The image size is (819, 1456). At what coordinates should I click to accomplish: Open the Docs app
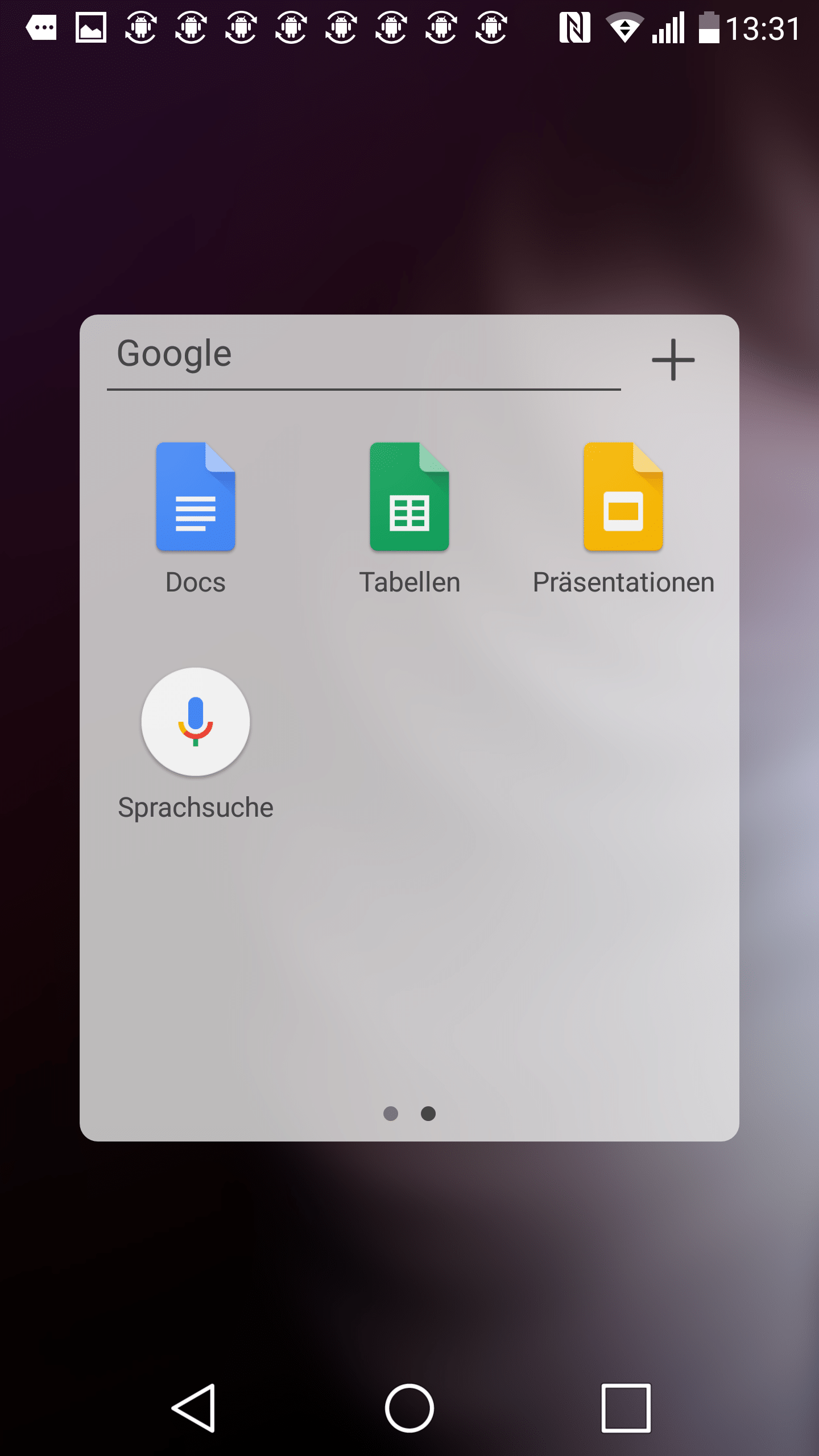pyautogui.click(x=195, y=498)
